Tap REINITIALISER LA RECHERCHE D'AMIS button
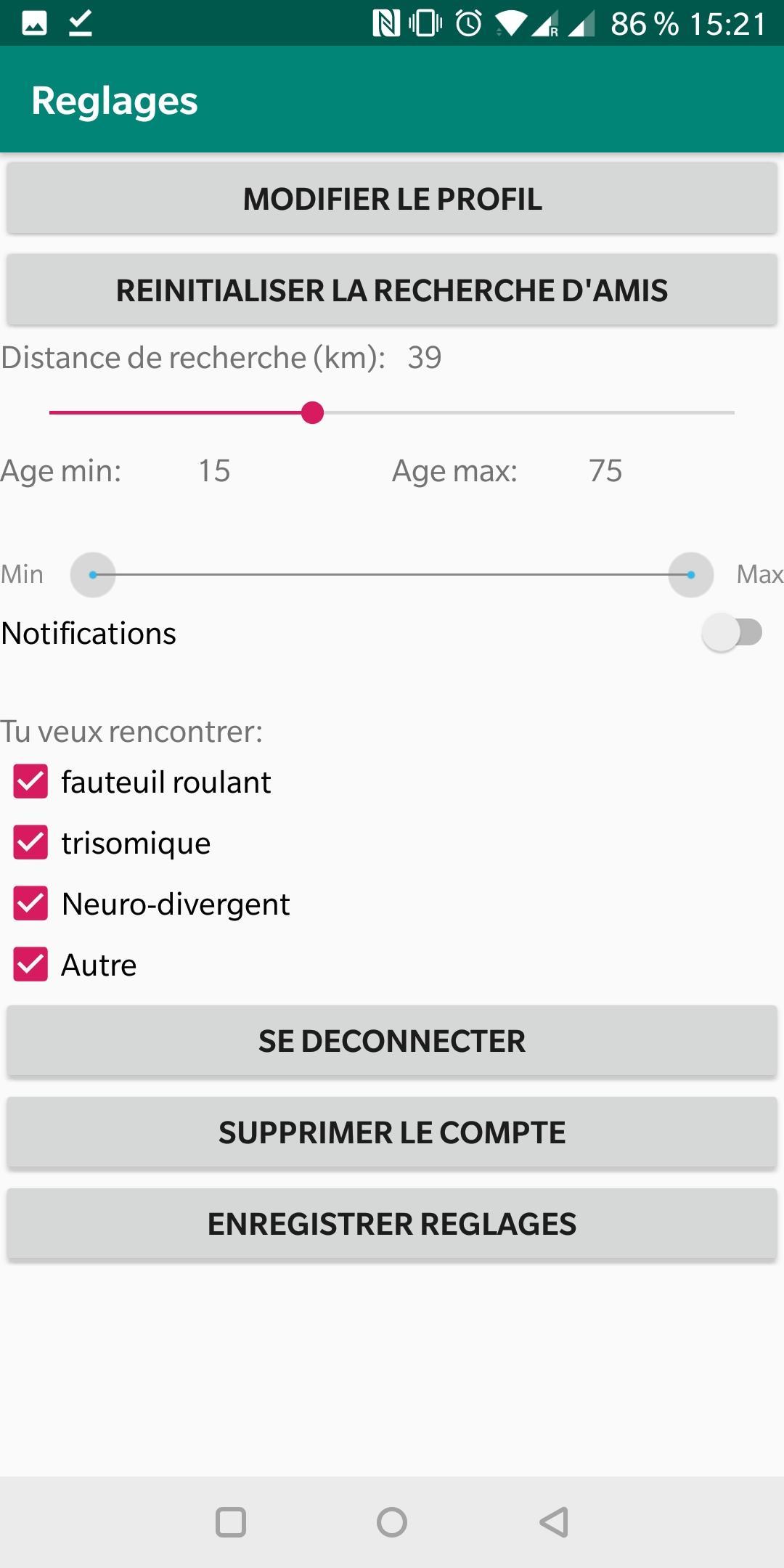 coord(392,290)
